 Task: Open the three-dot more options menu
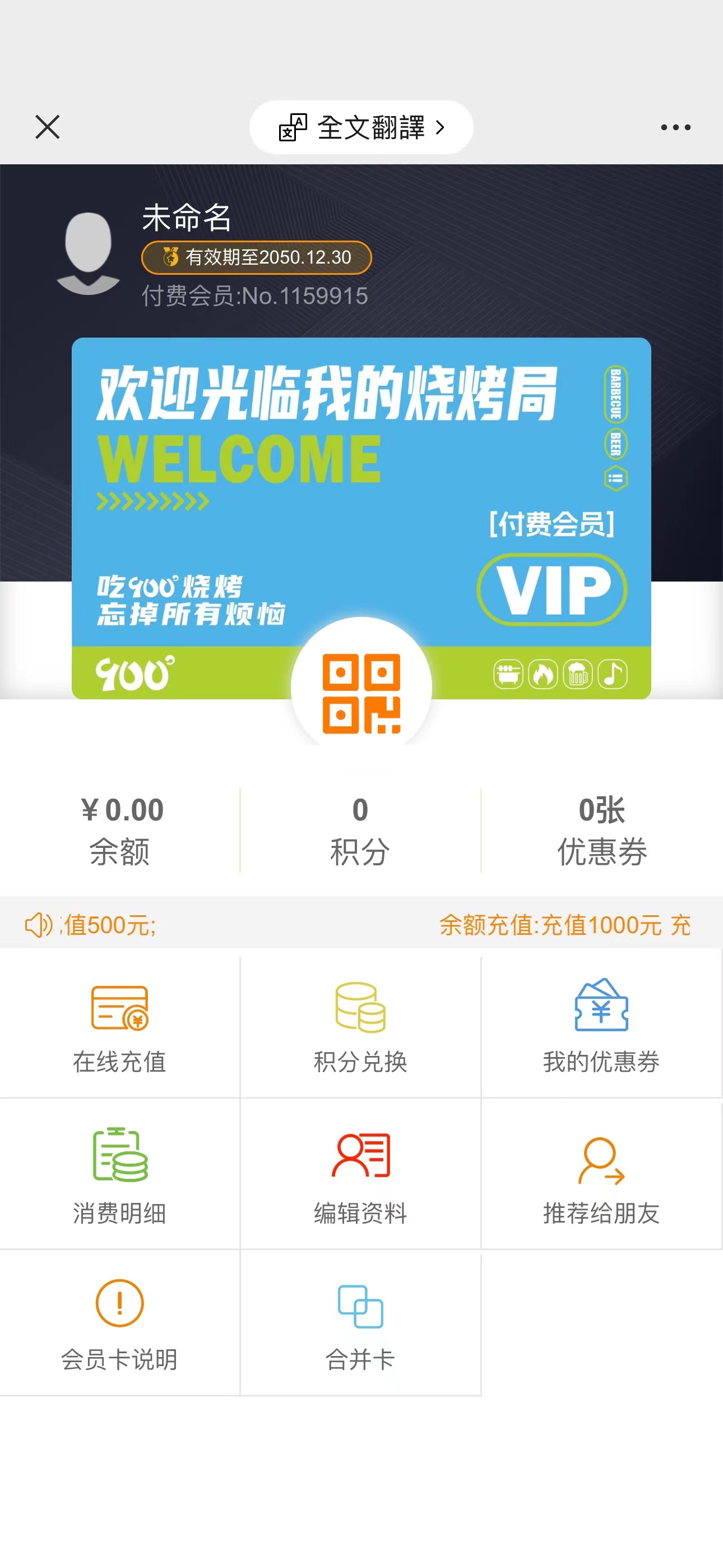675,127
